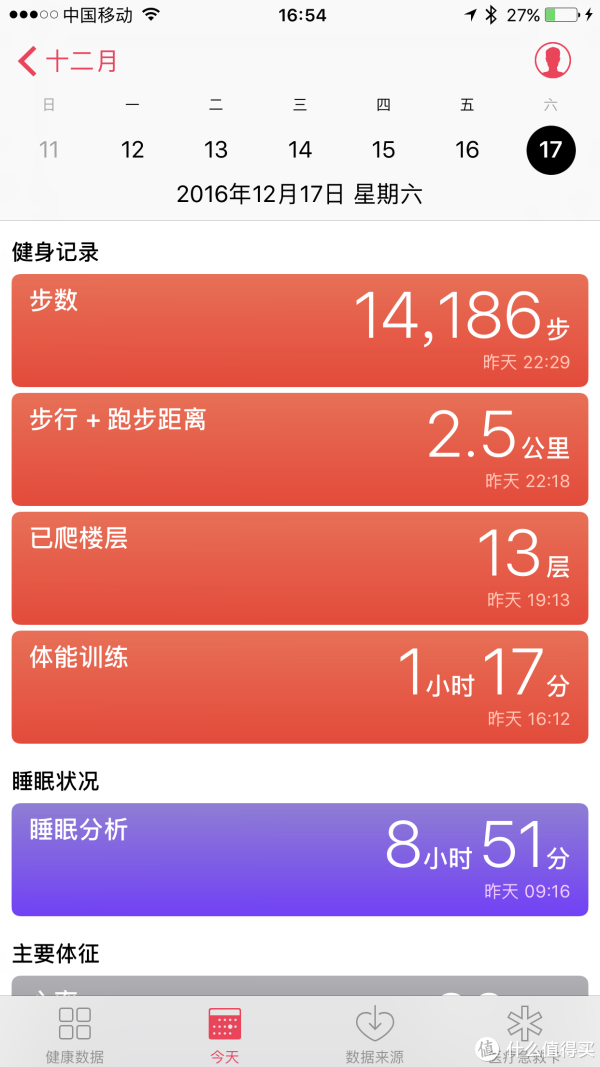Select date 14 in the calendar

[300, 150]
